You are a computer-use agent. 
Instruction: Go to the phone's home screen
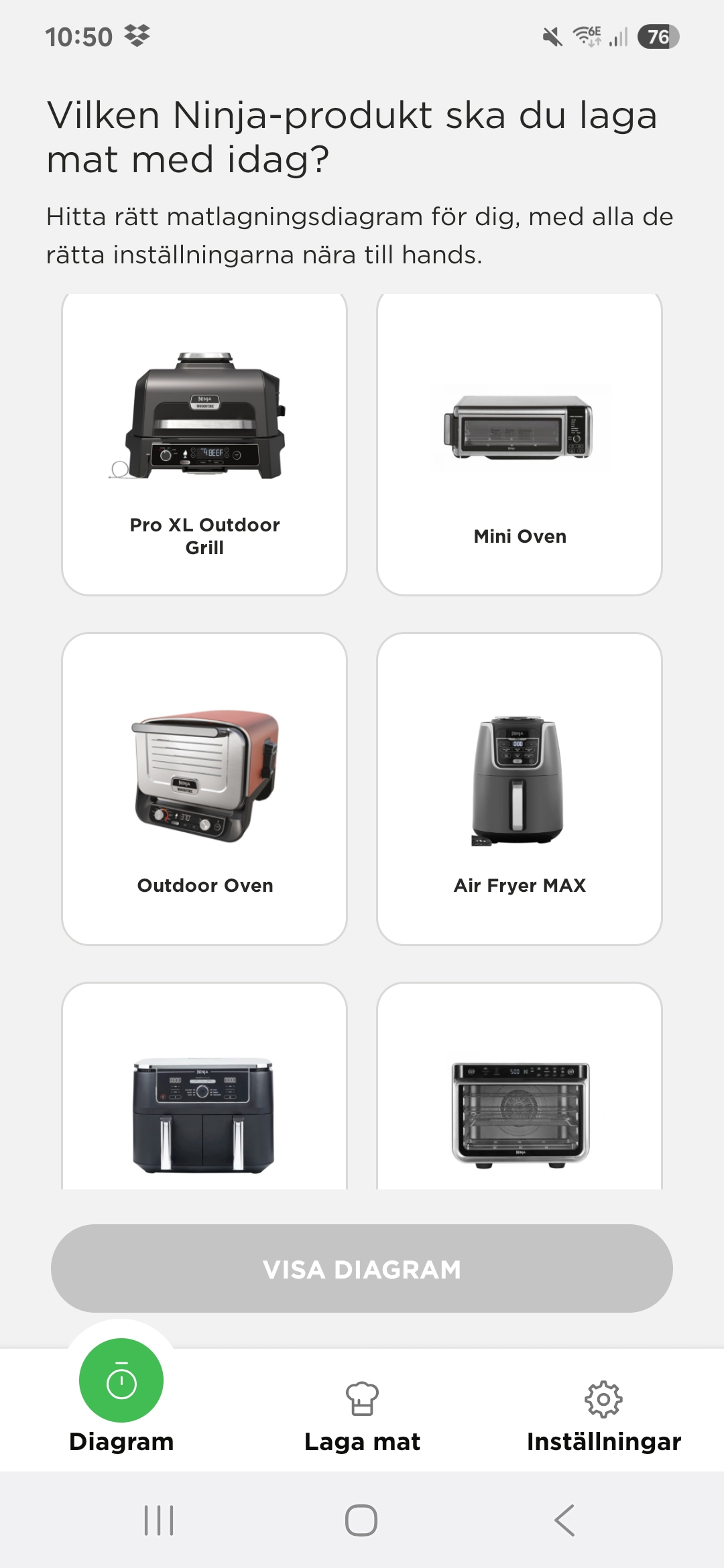coord(361,1520)
